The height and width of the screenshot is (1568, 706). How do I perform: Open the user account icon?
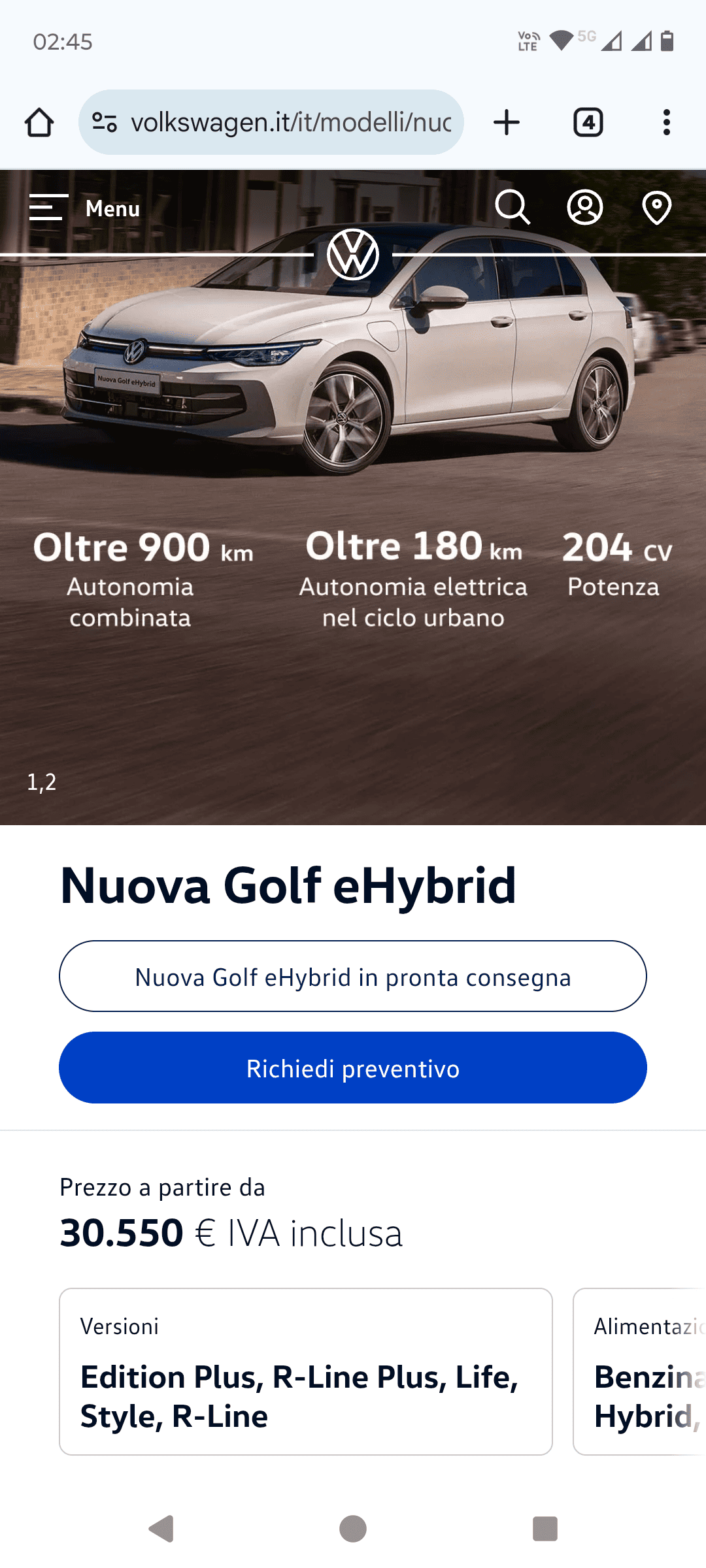(x=584, y=208)
